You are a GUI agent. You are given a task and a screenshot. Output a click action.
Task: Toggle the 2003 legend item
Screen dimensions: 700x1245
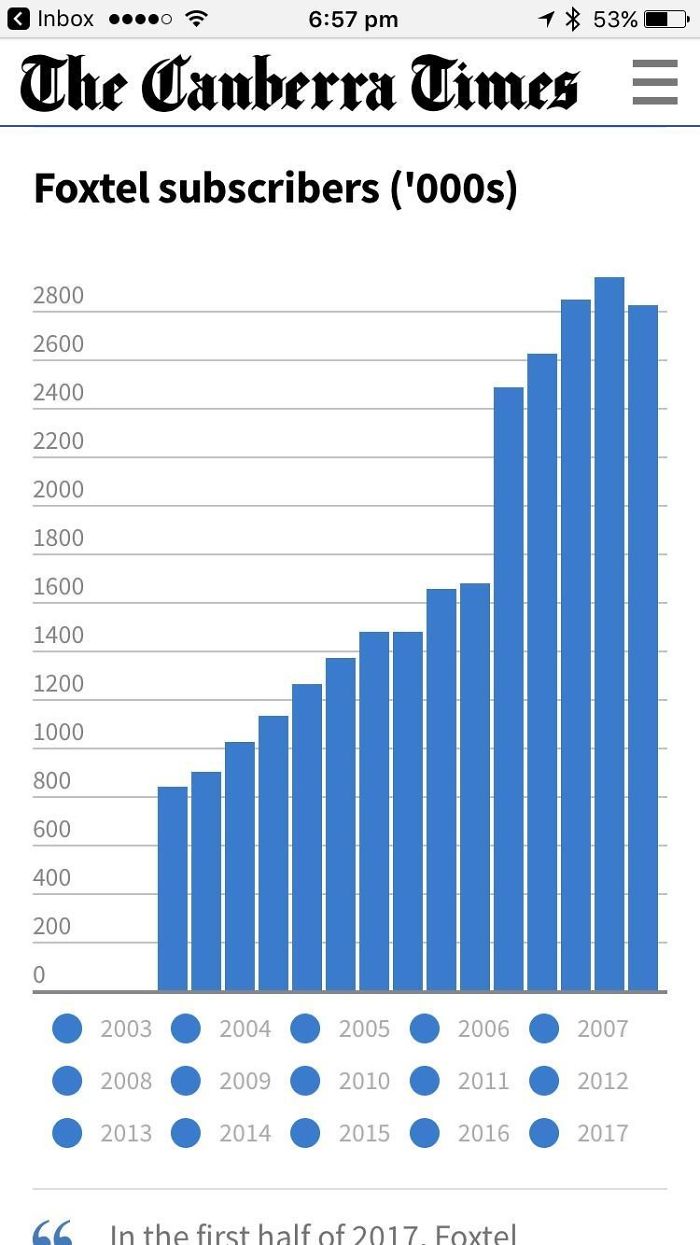pyautogui.click(x=102, y=1028)
